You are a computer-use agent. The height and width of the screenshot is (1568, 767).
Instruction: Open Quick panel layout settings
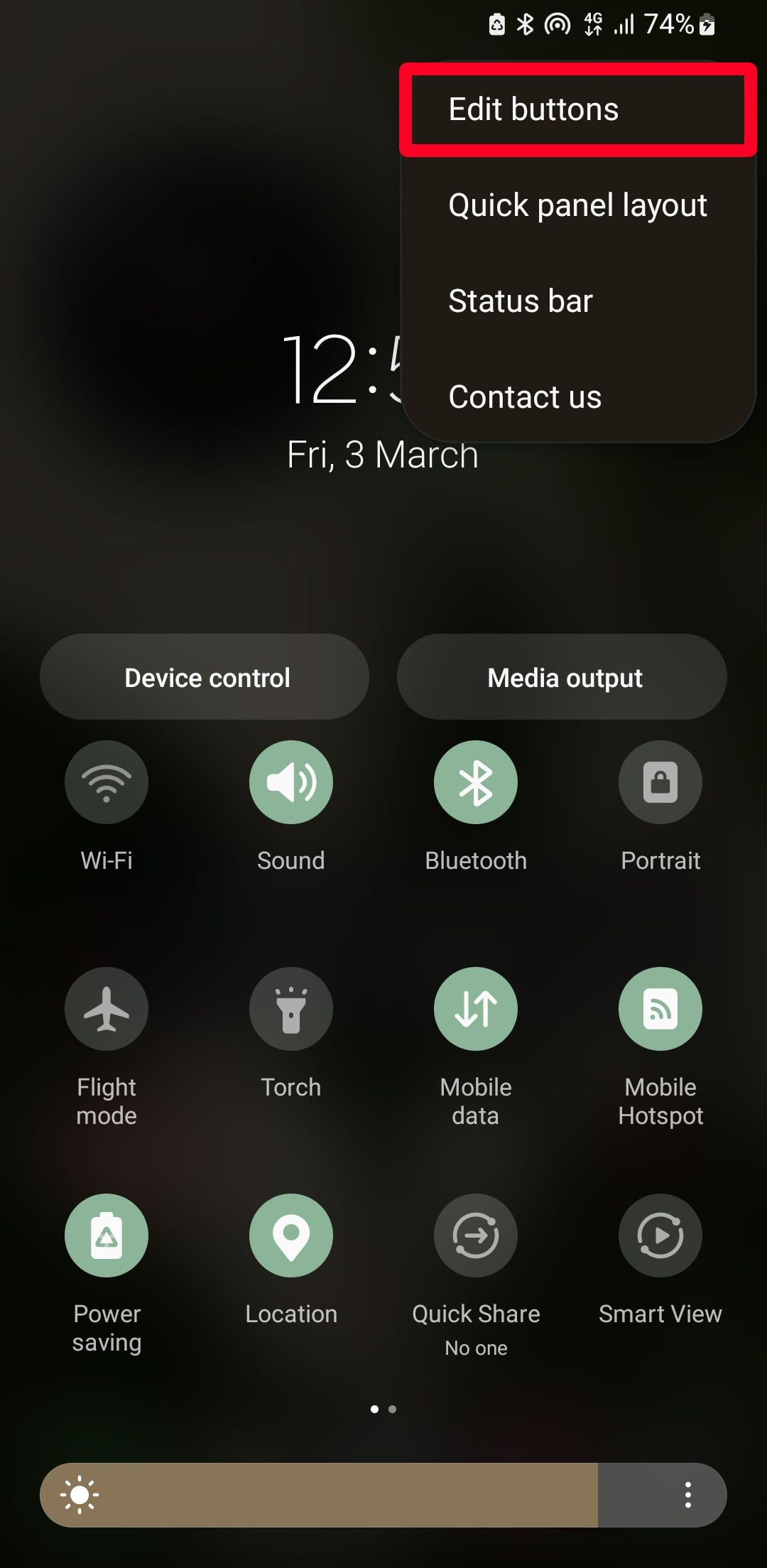tap(577, 205)
